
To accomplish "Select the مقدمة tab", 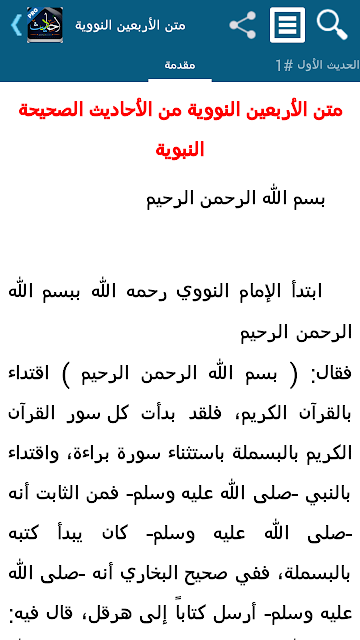I will click(x=180, y=65).
